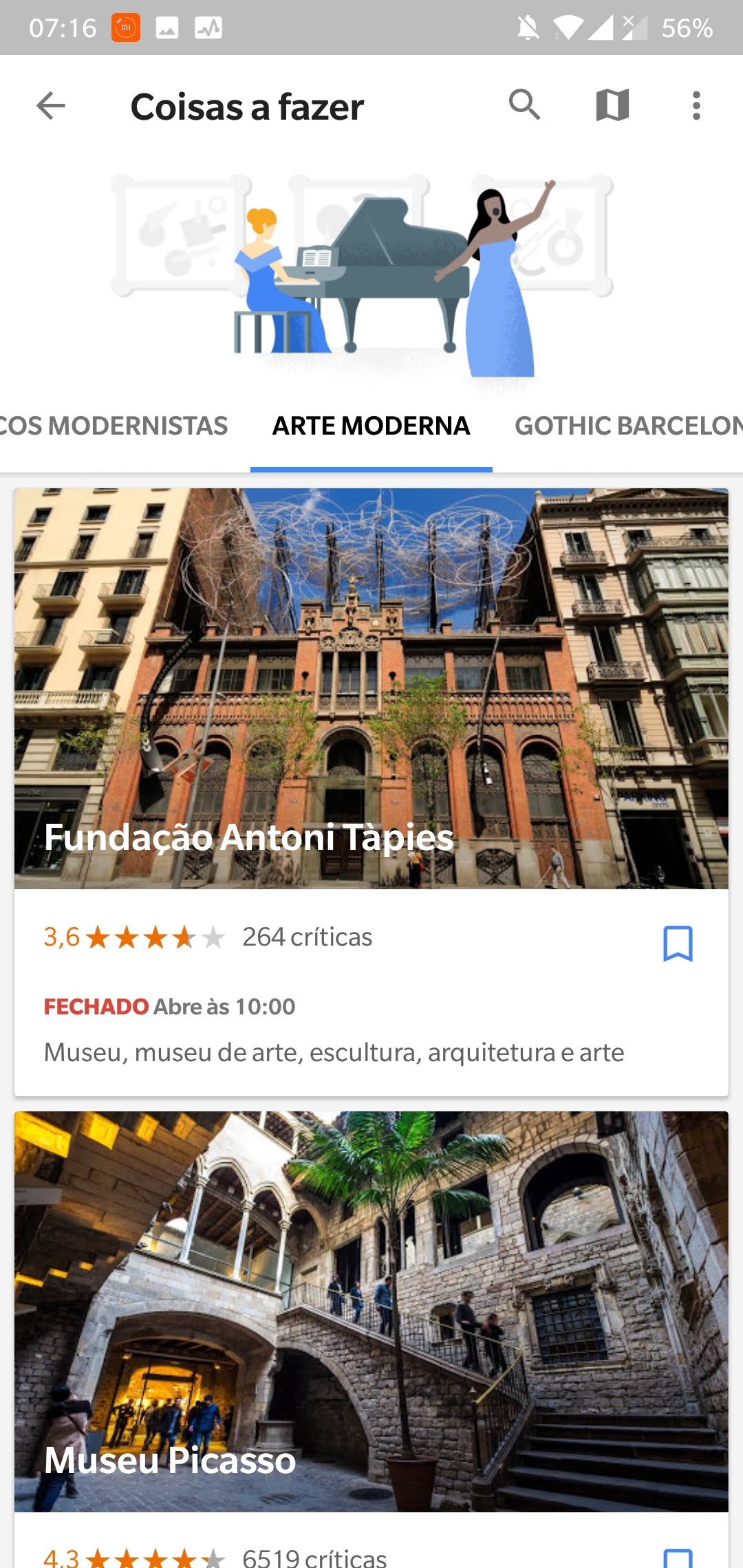The height and width of the screenshot is (1568, 743).
Task: Tap the Arte Moderna tab
Action: click(371, 426)
